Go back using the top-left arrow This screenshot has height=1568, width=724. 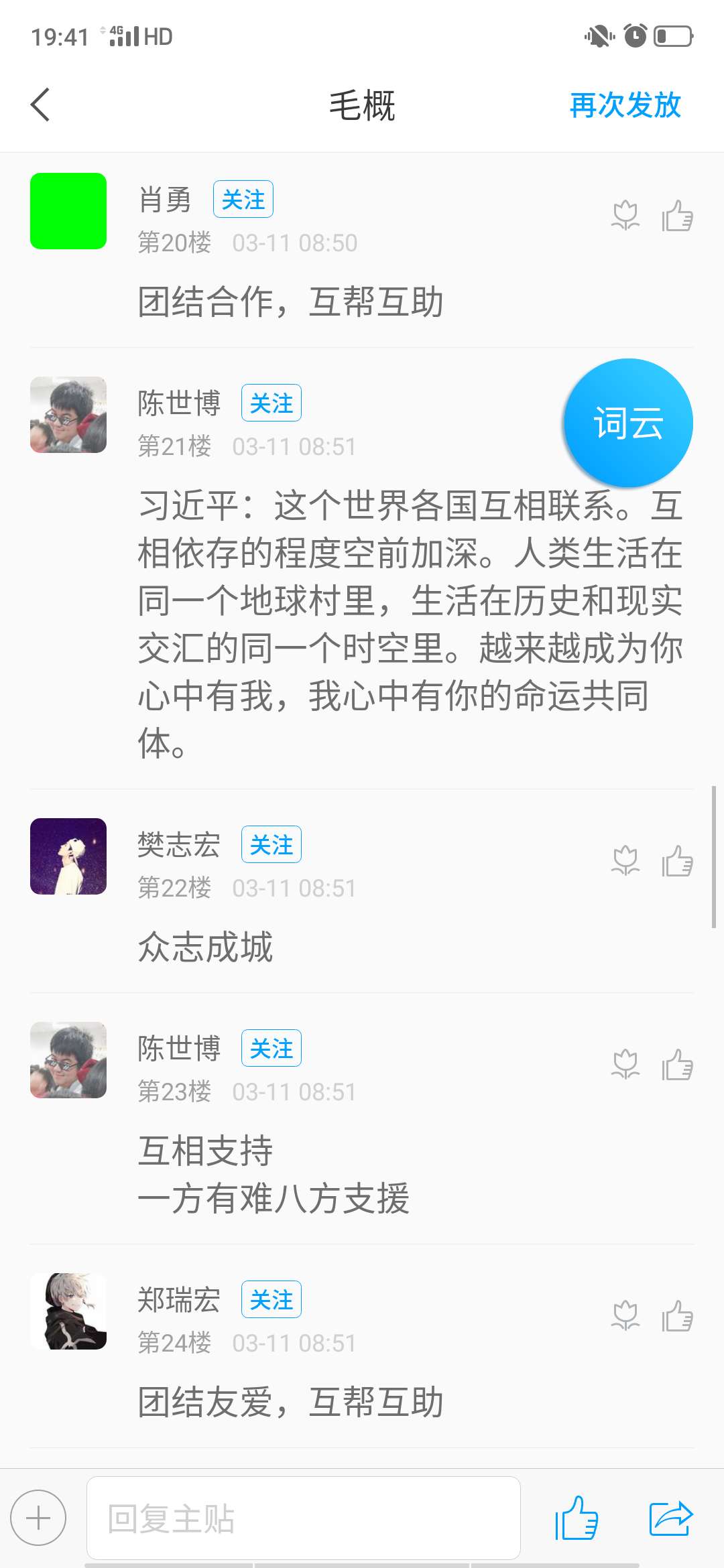pyautogui.click(x=41, y=105)
